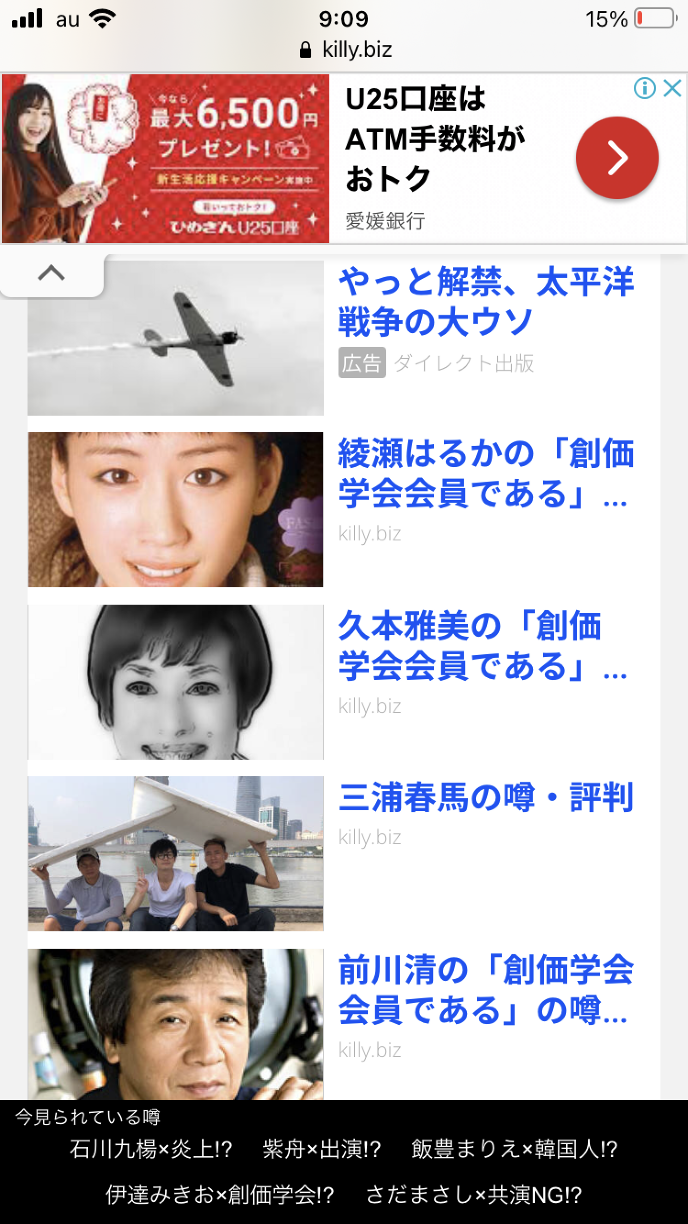Tap the killy.biz address bar
Screen dimensions: 688x1224
point(344,50)
